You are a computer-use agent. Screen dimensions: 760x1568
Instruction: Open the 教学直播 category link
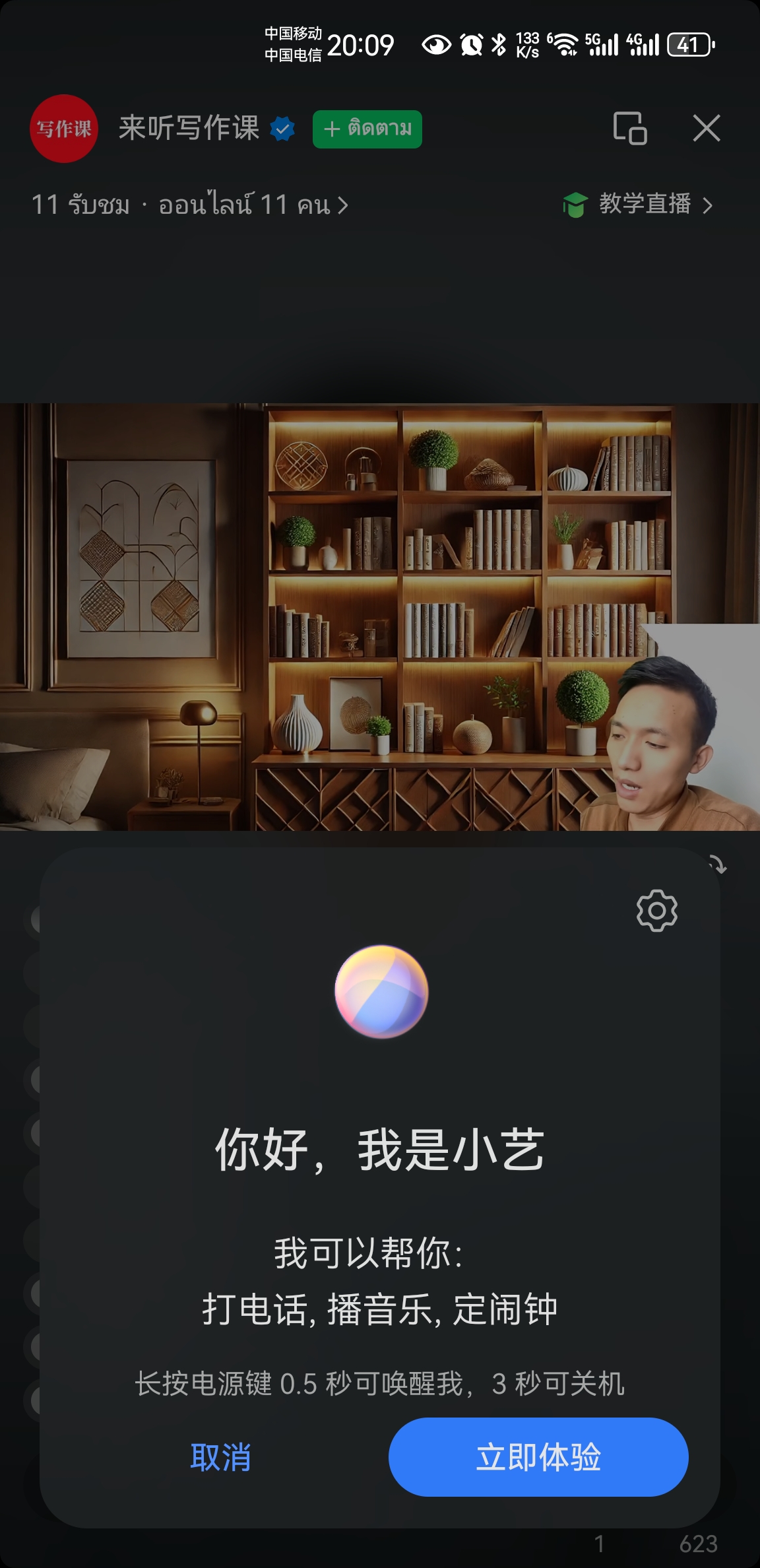637,205
